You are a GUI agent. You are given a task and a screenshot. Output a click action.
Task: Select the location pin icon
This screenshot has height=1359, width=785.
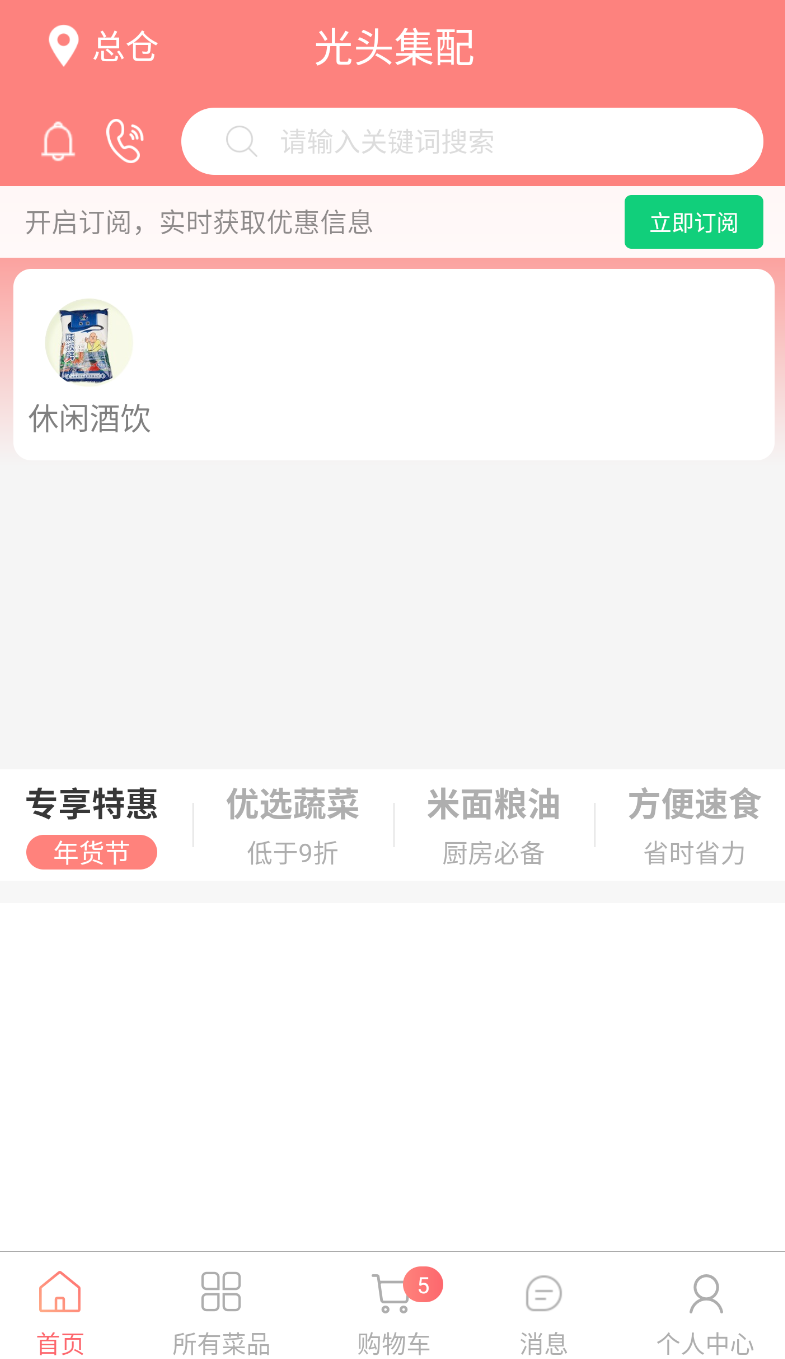coord(62,45)
